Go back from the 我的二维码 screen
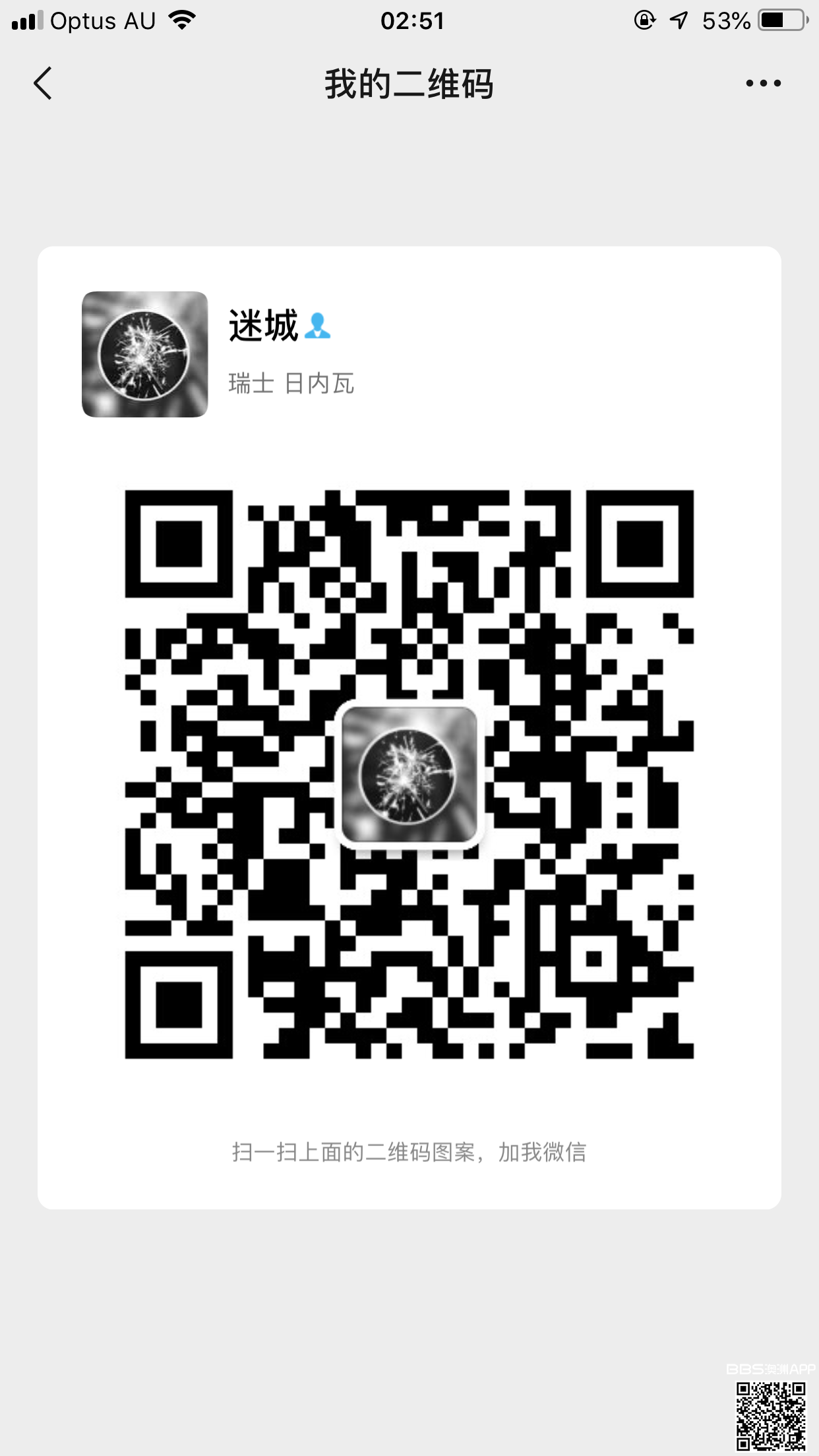819x1456 pixels. coord(43,84)
